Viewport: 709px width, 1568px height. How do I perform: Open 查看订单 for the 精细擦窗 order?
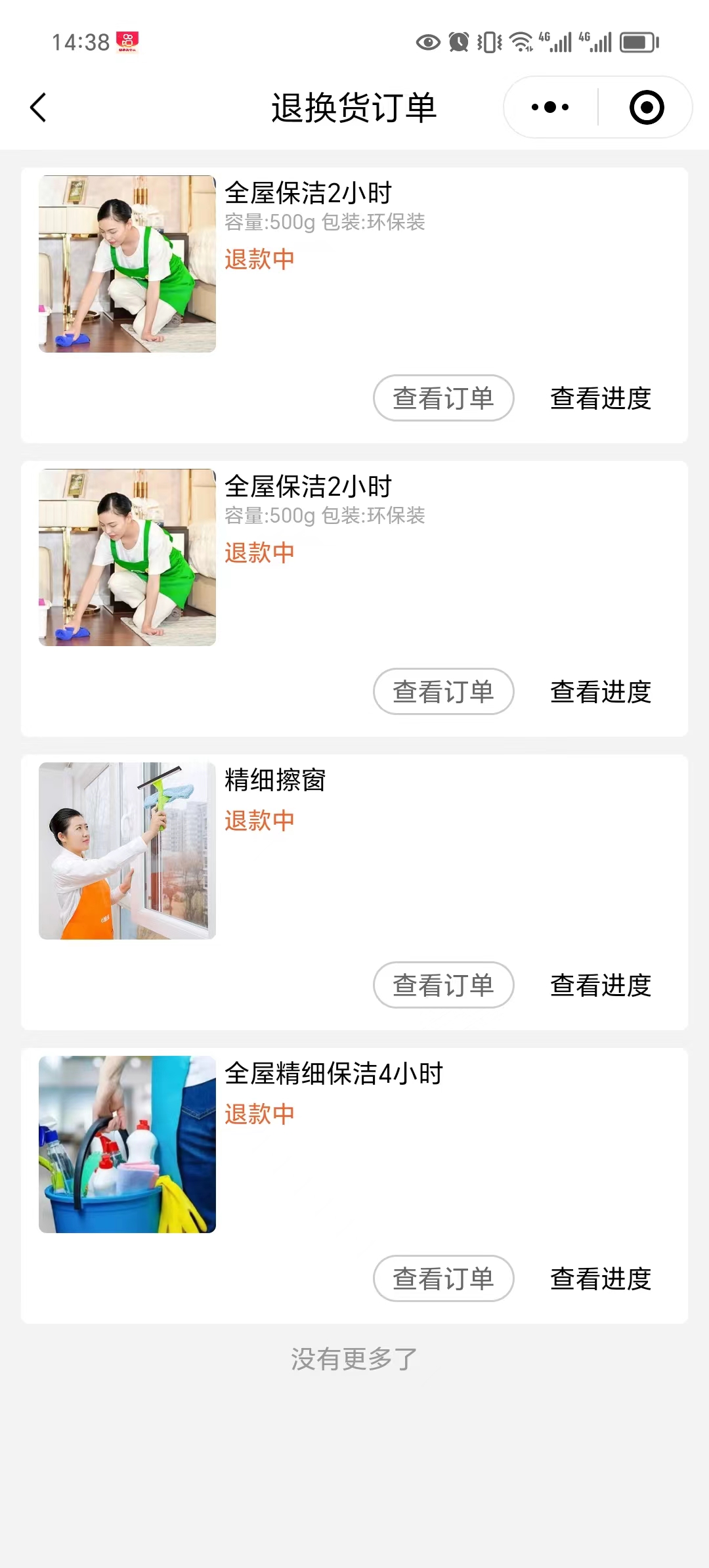click(442, 985)
